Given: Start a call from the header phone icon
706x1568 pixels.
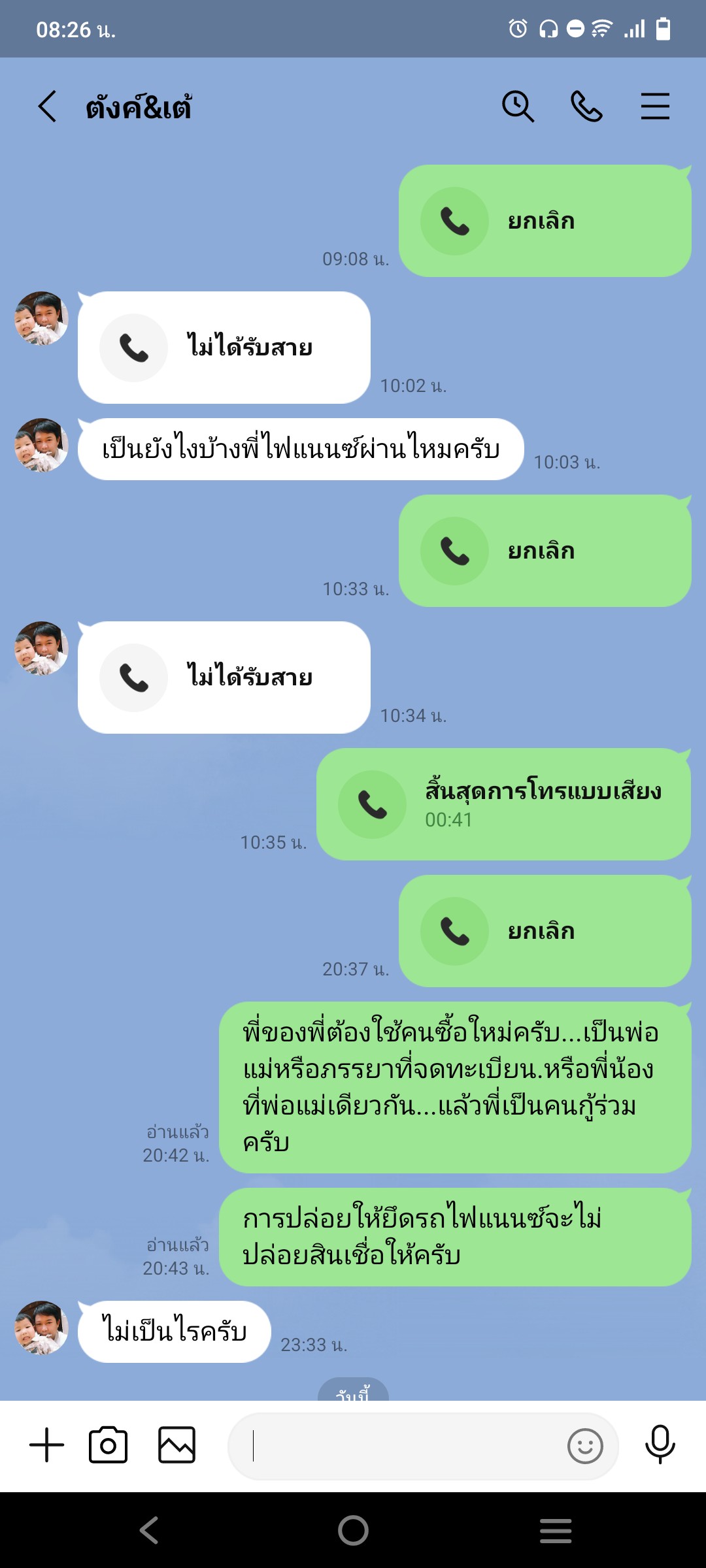Looking at the screenshot, I should 586,106.
